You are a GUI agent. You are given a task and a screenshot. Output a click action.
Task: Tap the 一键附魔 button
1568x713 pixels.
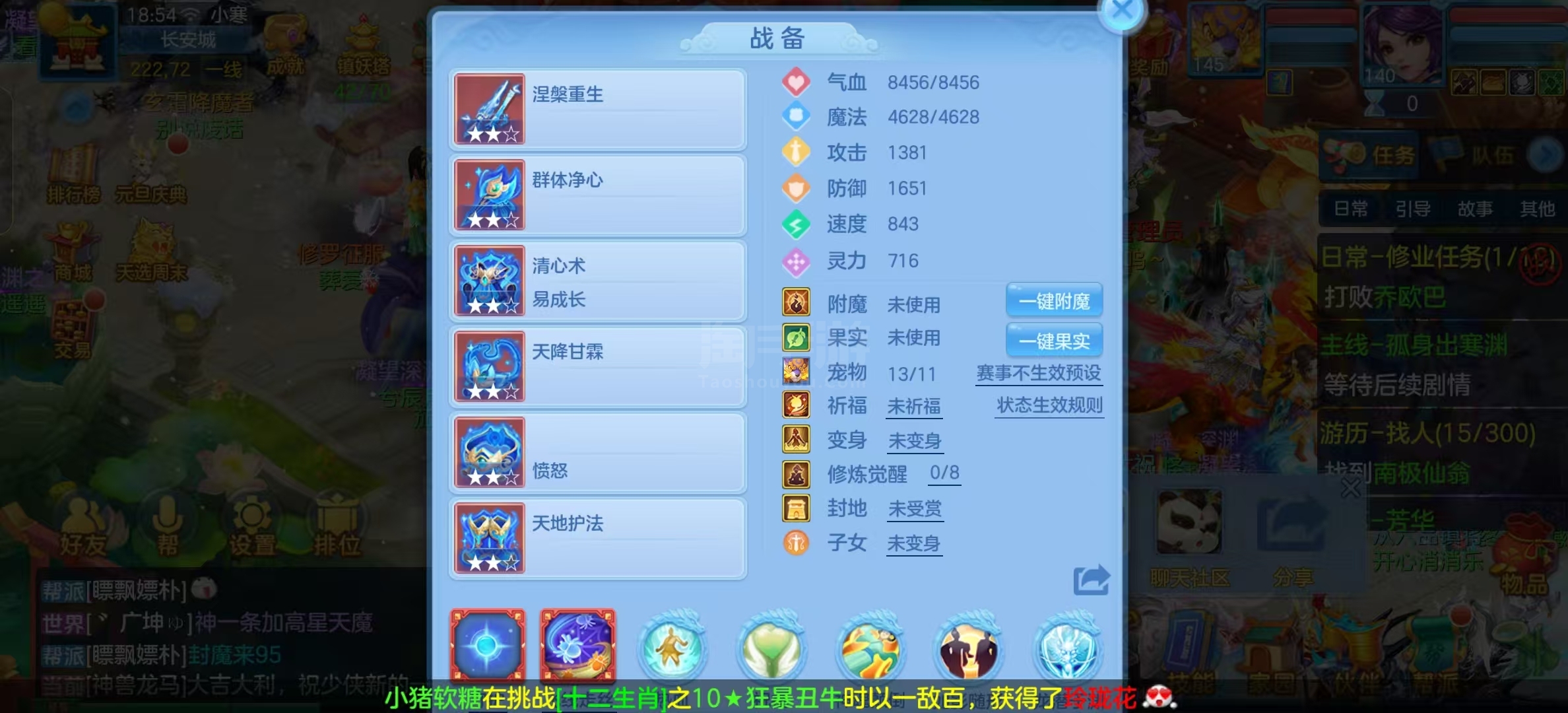1054,301
